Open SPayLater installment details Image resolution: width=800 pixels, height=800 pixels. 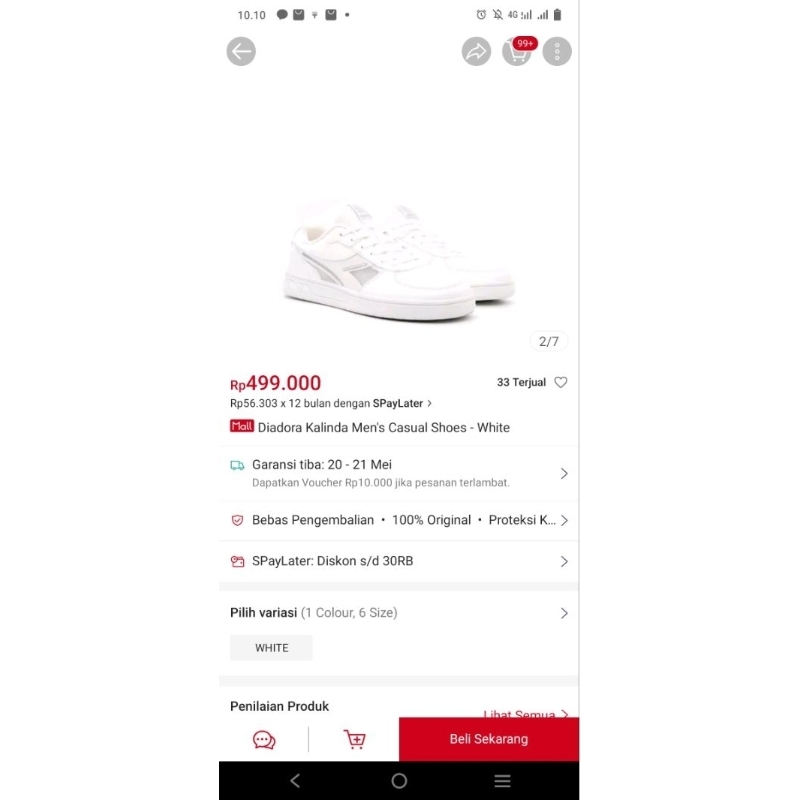click(x=331, y=403)
